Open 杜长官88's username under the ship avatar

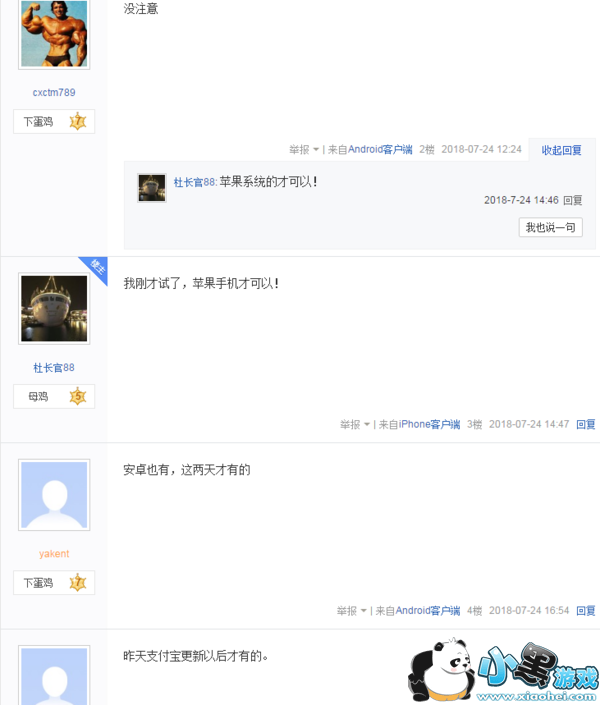(x=54, y=368)
